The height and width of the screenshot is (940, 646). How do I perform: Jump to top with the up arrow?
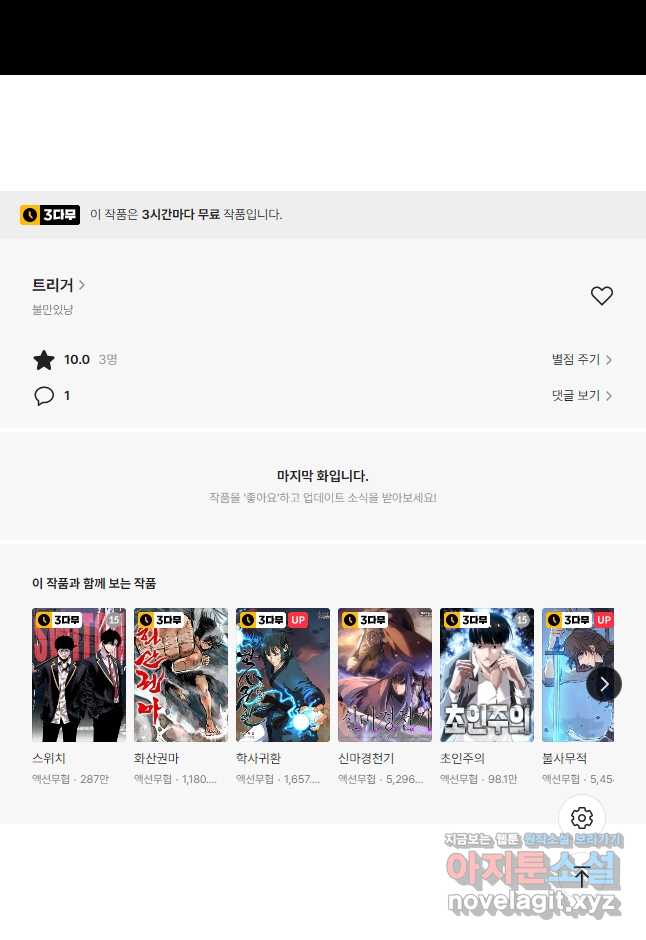(x=582, y=878)
